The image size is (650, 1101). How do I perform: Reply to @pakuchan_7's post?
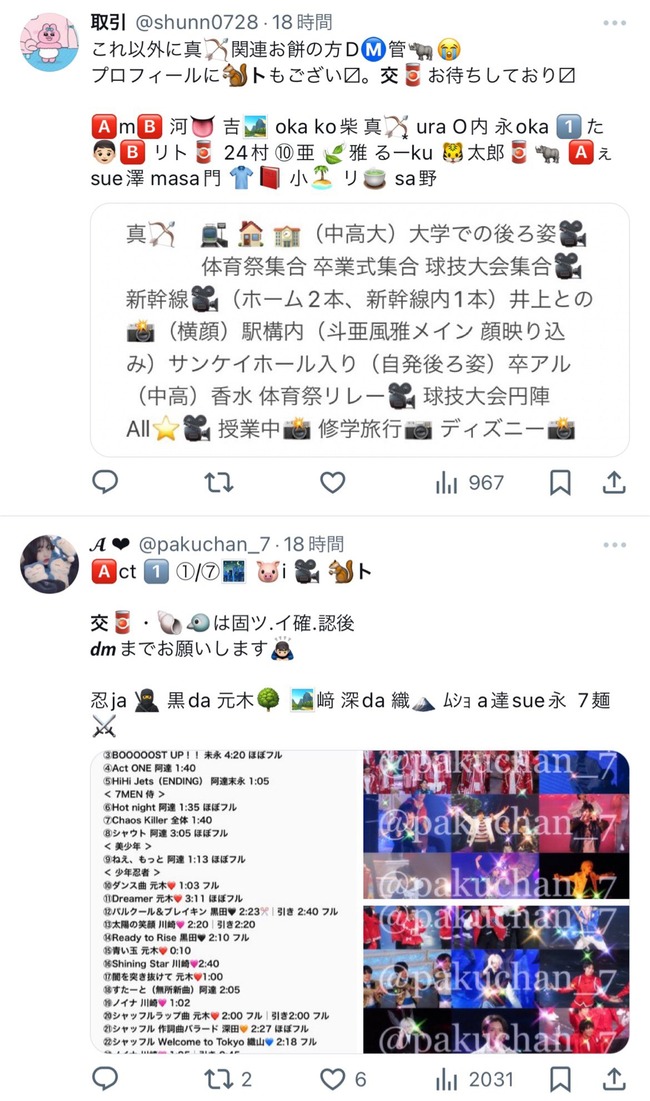pos(105,1078)
